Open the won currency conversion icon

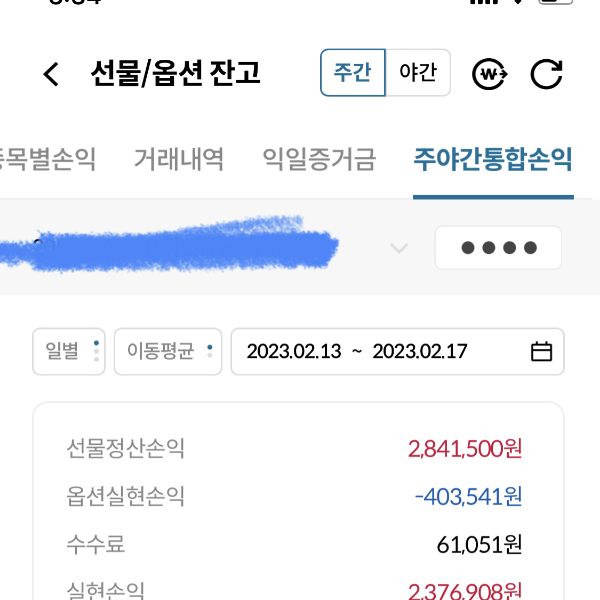[490, 74]
